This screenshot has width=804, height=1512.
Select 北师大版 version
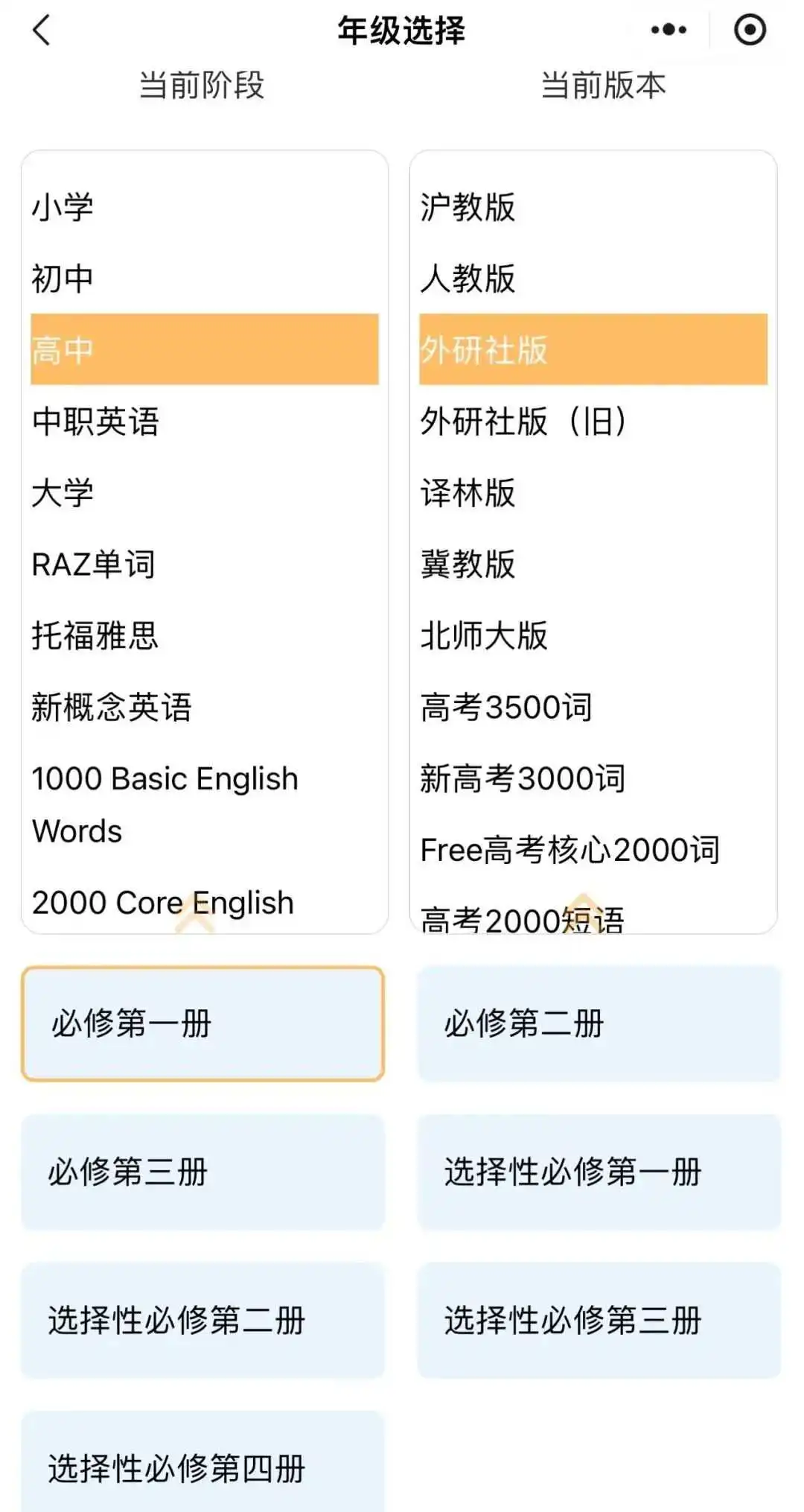[593, 635]
